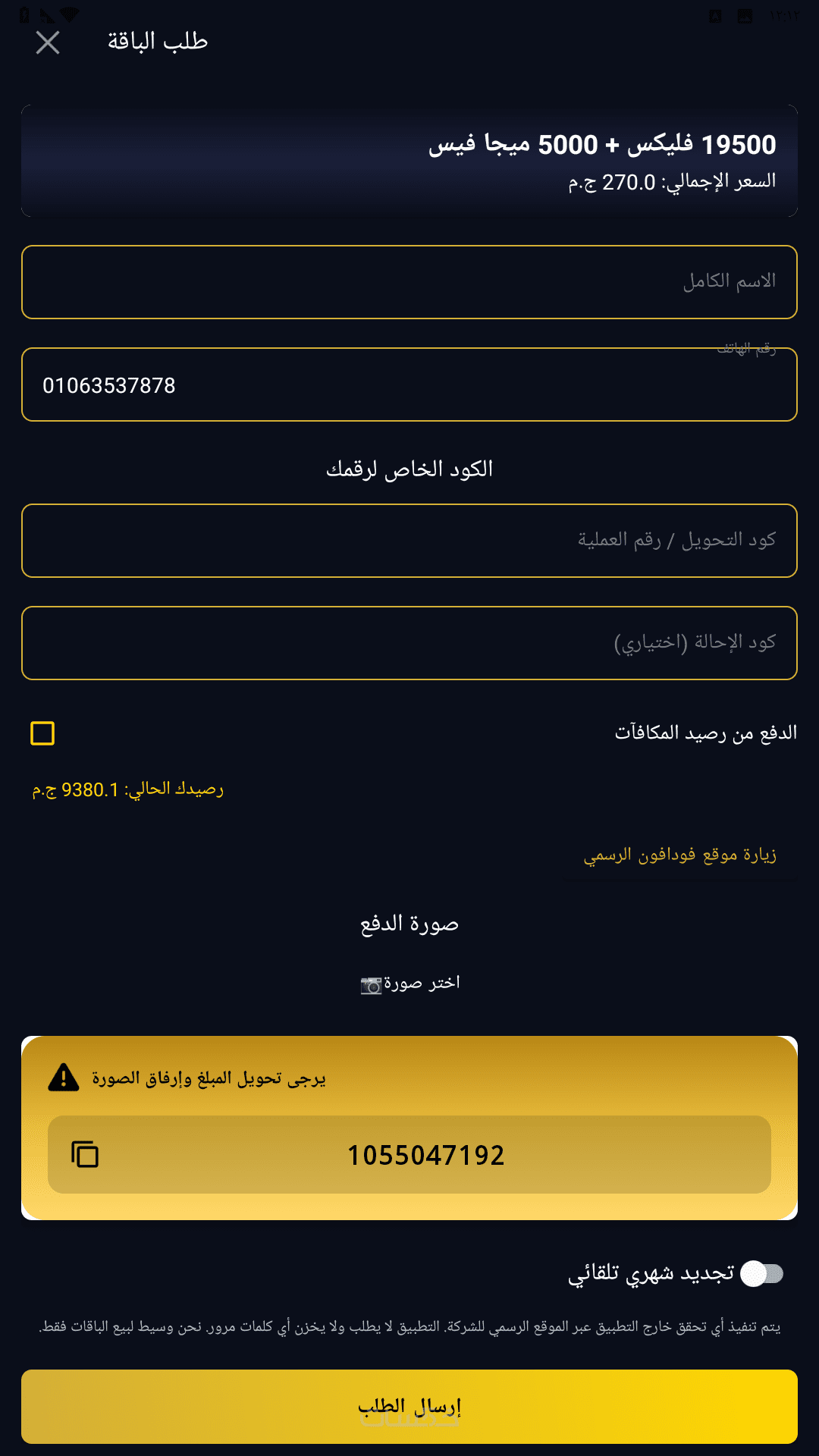Image resolution: width=819 pixels, height=1456 pixels.
Task: Focus the الاسم الكامل field
Action: tap(409, 282)
